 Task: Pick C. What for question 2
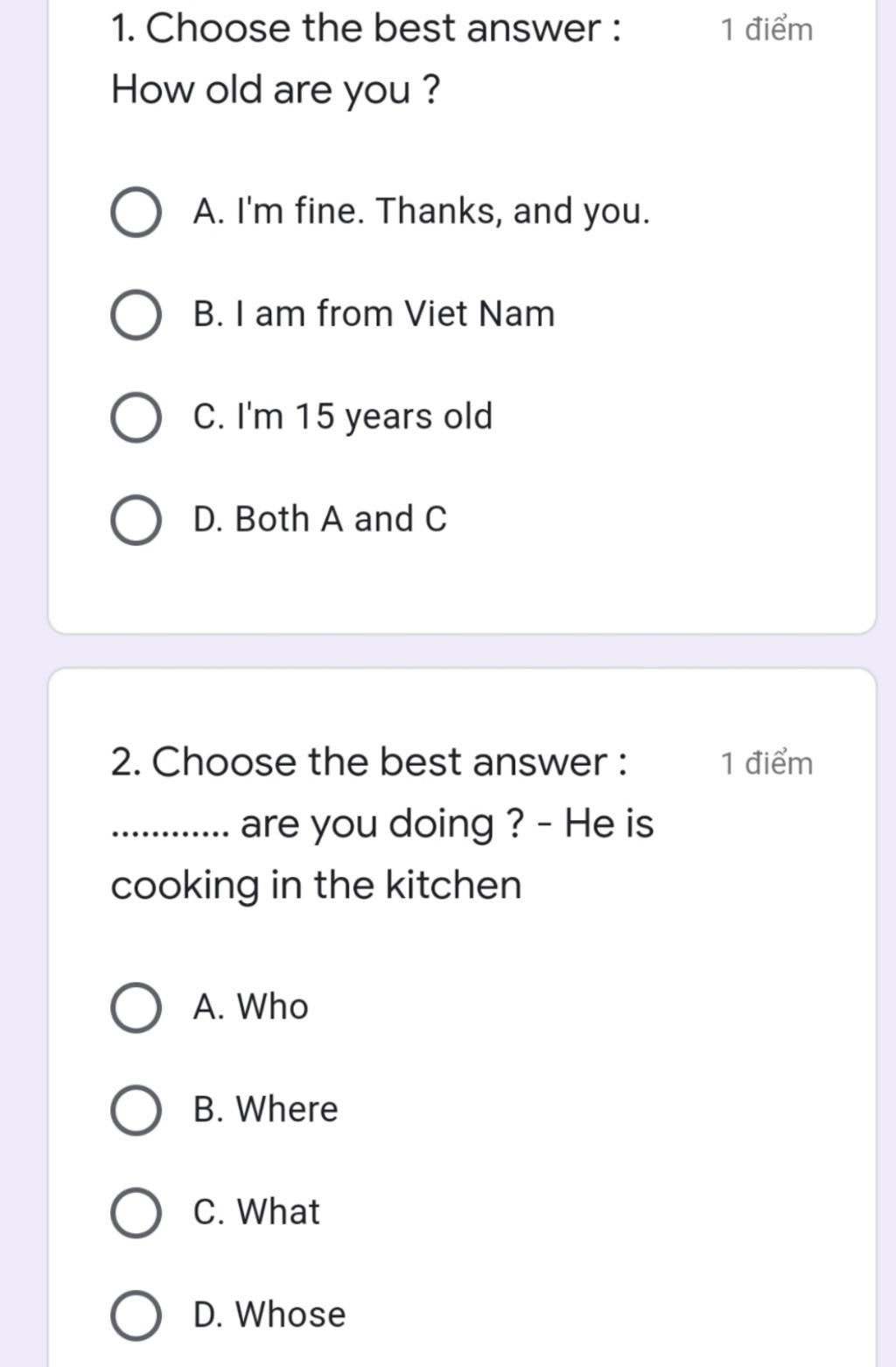pos(136,1213)
